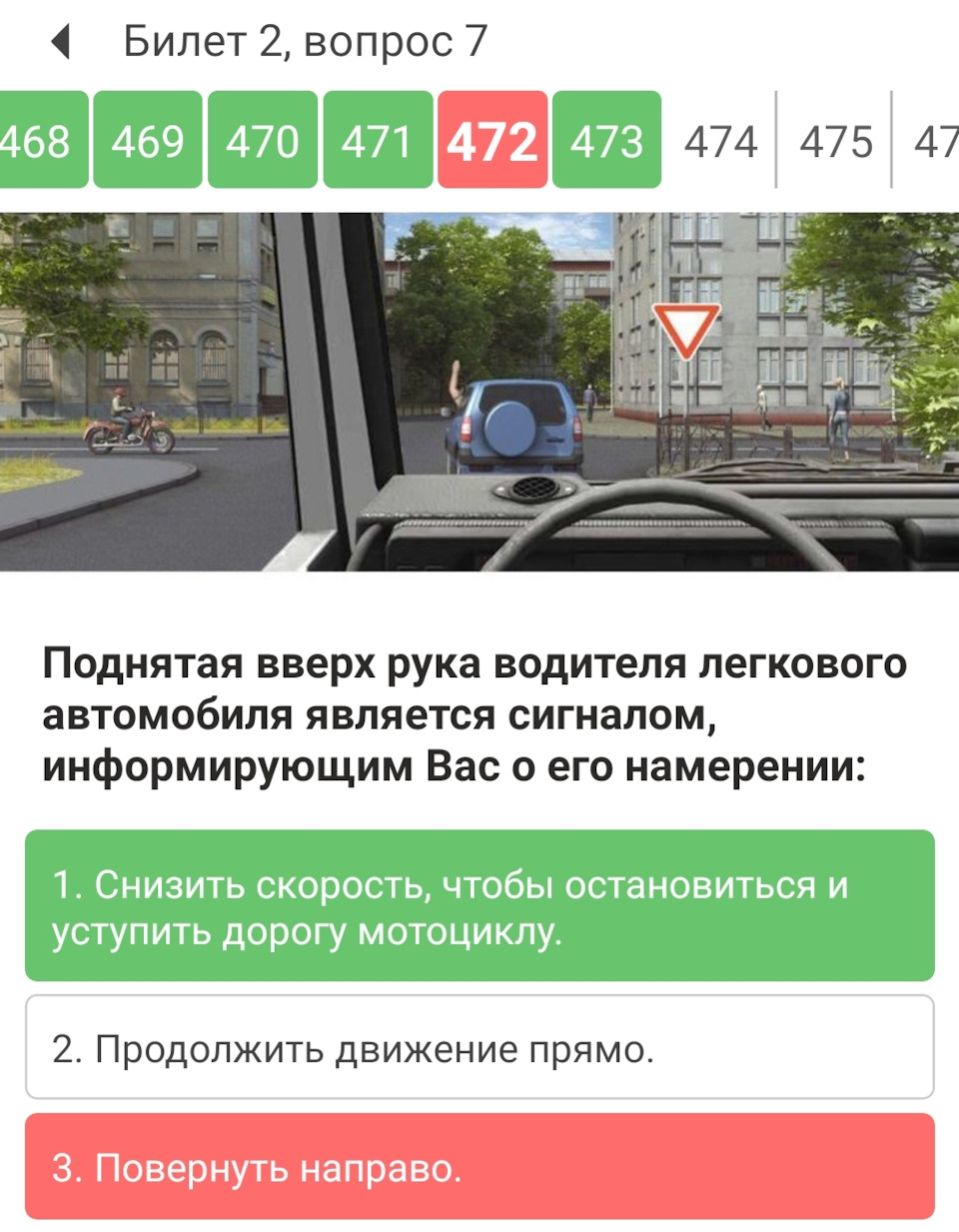The width and height of the screenshot is (959, 1232).
Task: Open question number 470
Action: click(x=263, y=140)
